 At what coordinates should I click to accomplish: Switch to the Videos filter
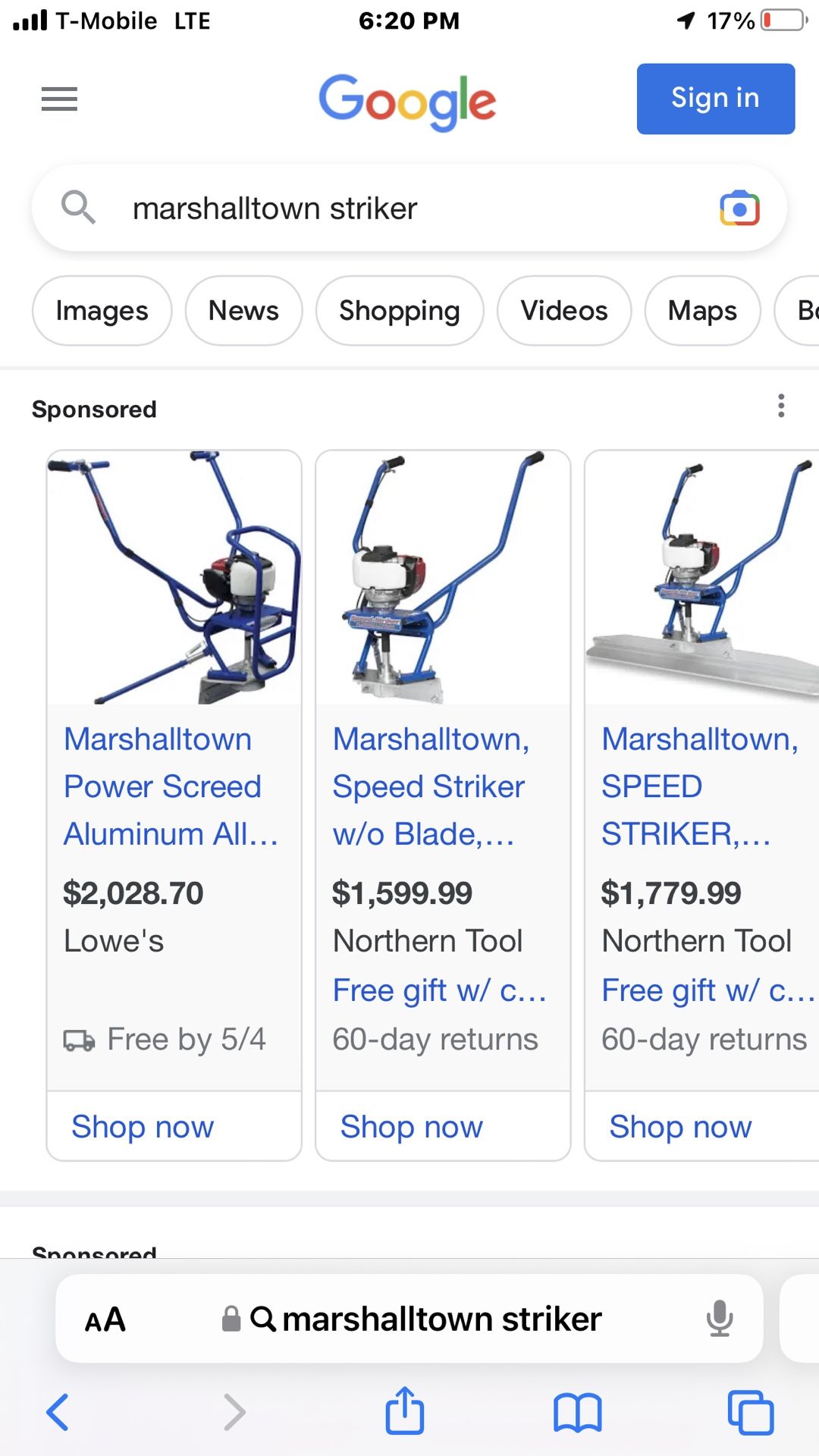pos(563,311)
